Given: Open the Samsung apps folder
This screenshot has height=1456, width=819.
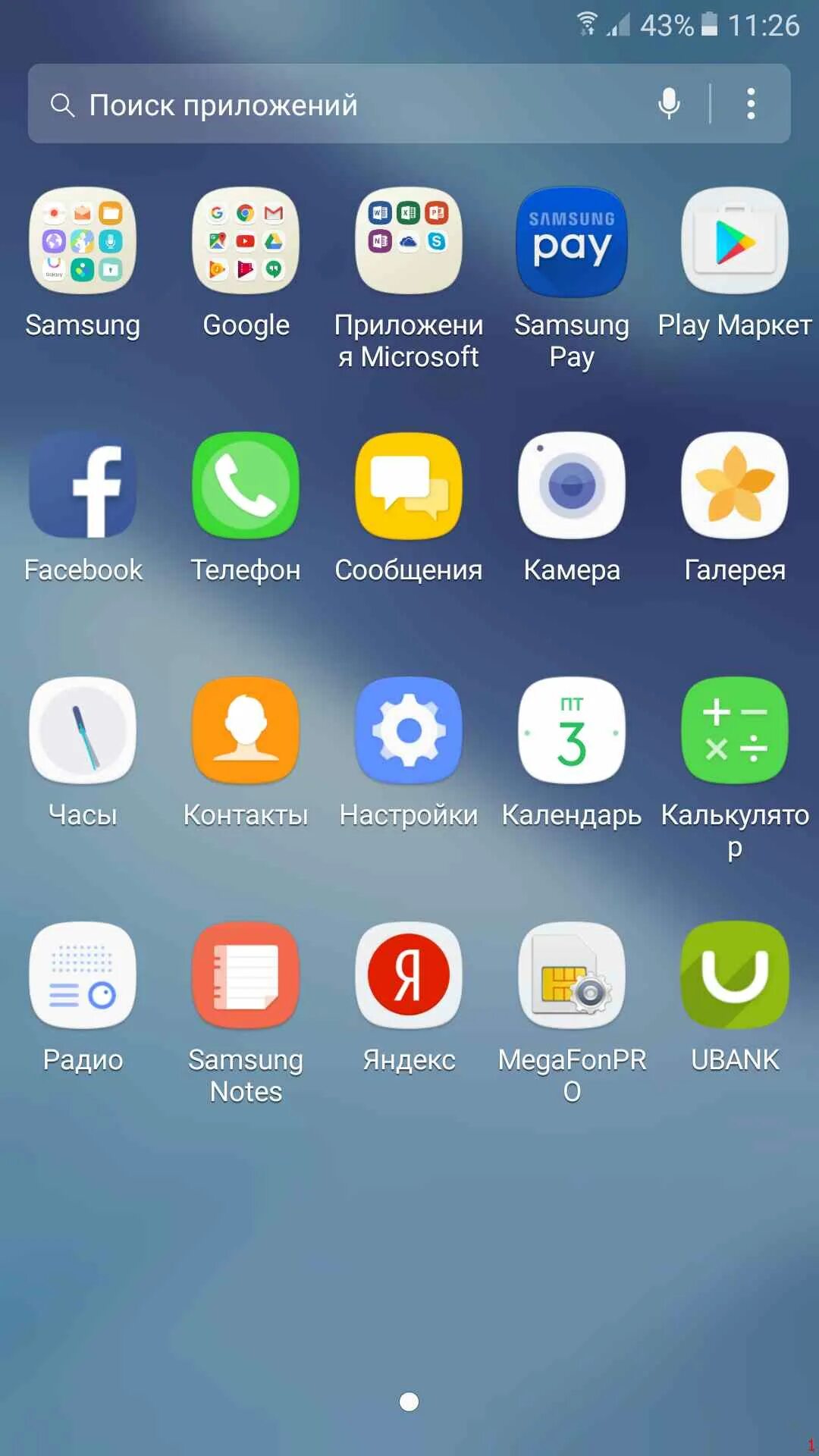Looking at the screenshot, I should (83, 241).
